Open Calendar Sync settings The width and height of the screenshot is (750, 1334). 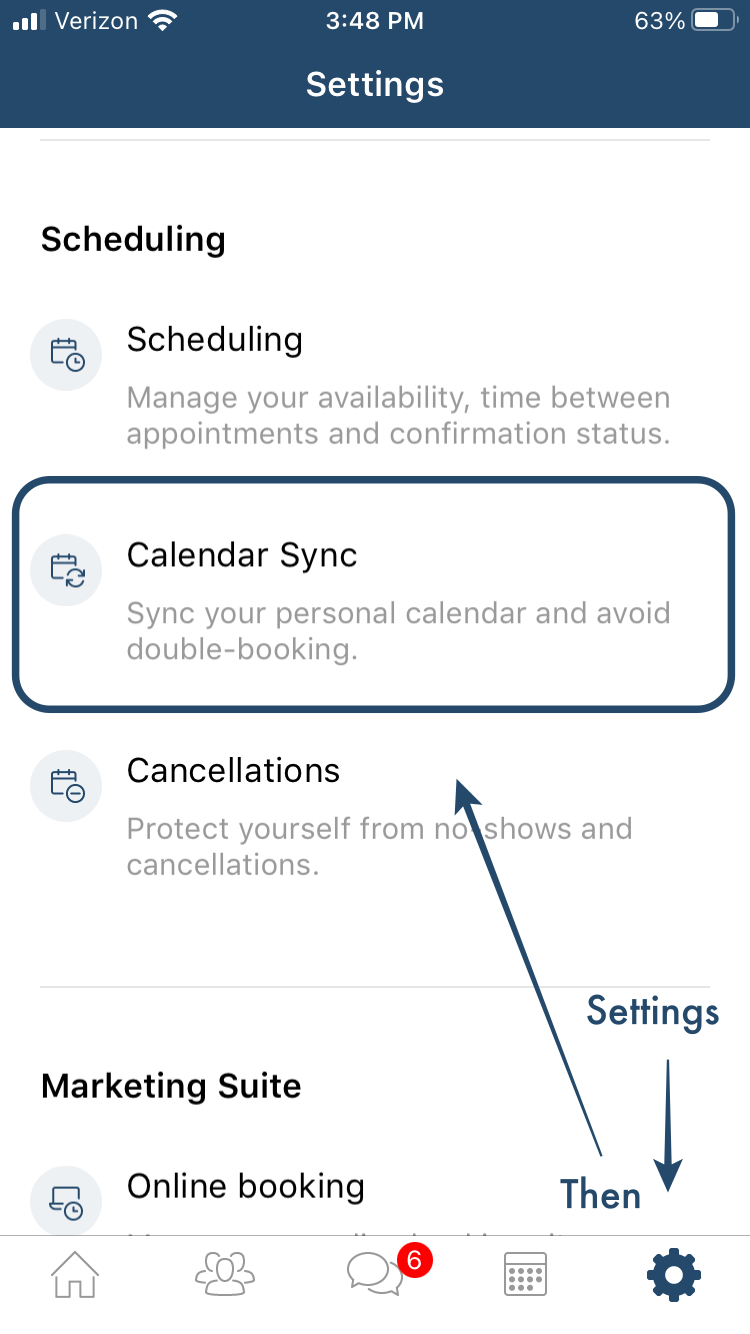[x=375, y=595]
